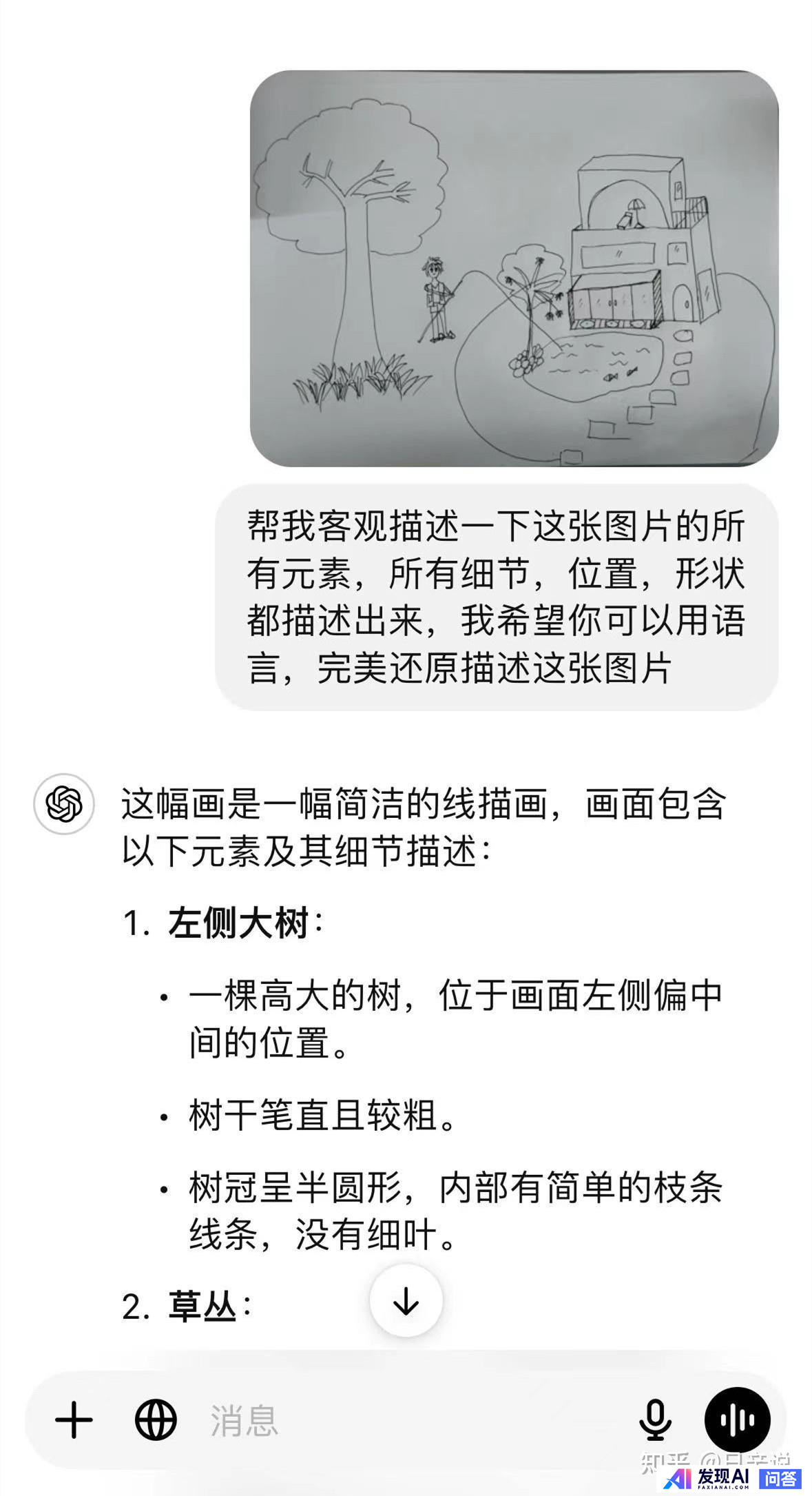Jump to the latest message with down arrow
This screenshot has width=812, height=1496.
[406, 1300]
